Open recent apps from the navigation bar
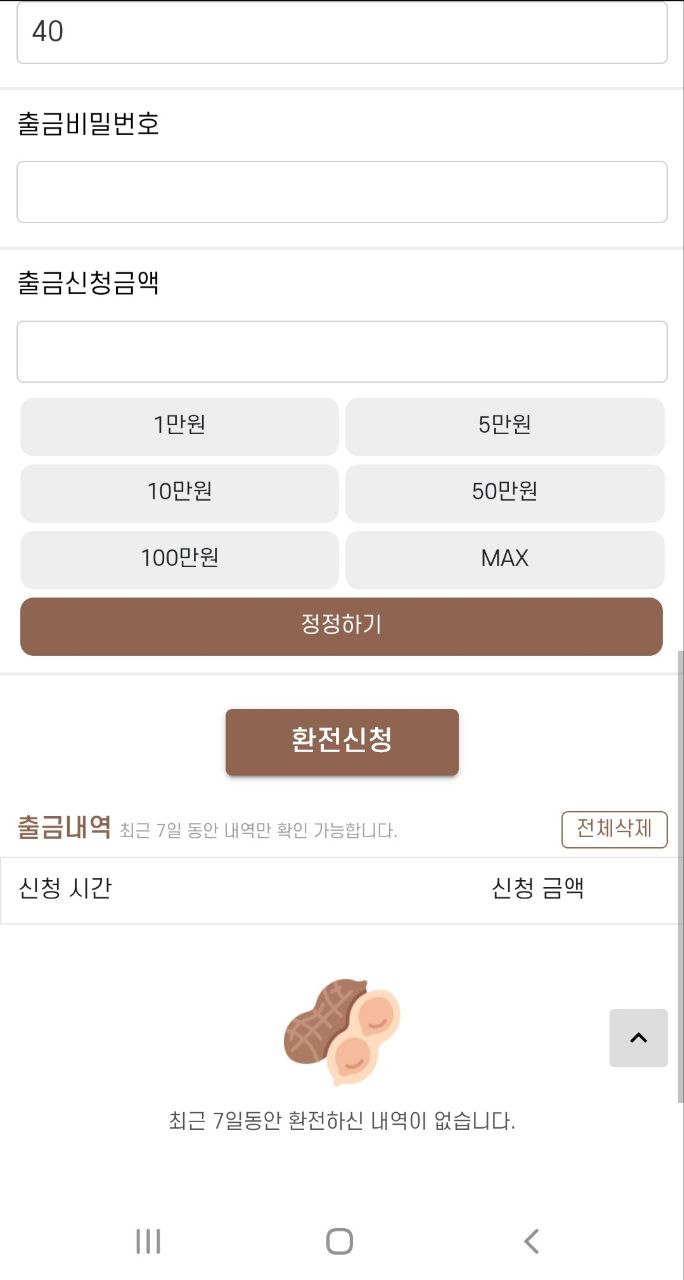This screenshot has height=1280, width=684. pos(148,1241)
